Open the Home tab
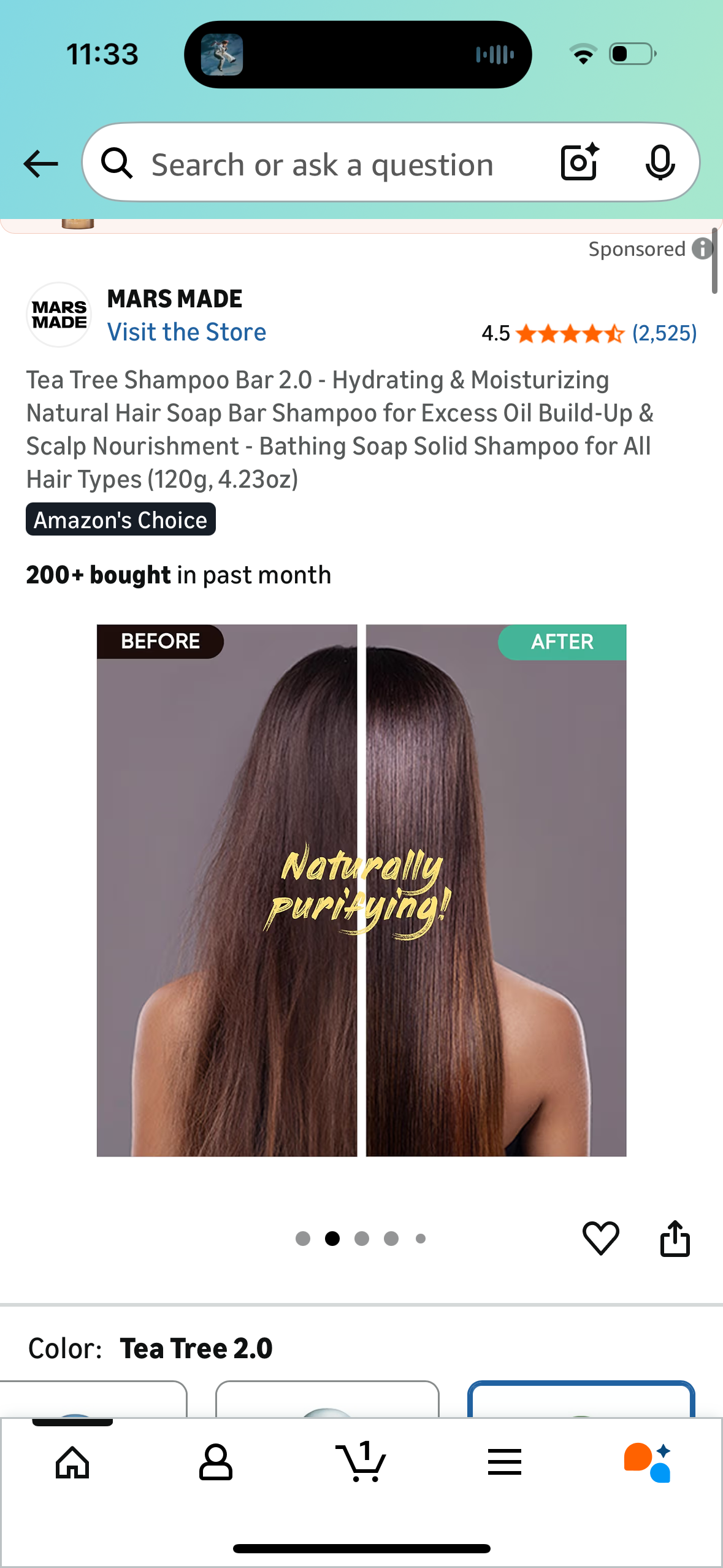This screenshot has height=1568, width=723. pos(72,1462)
